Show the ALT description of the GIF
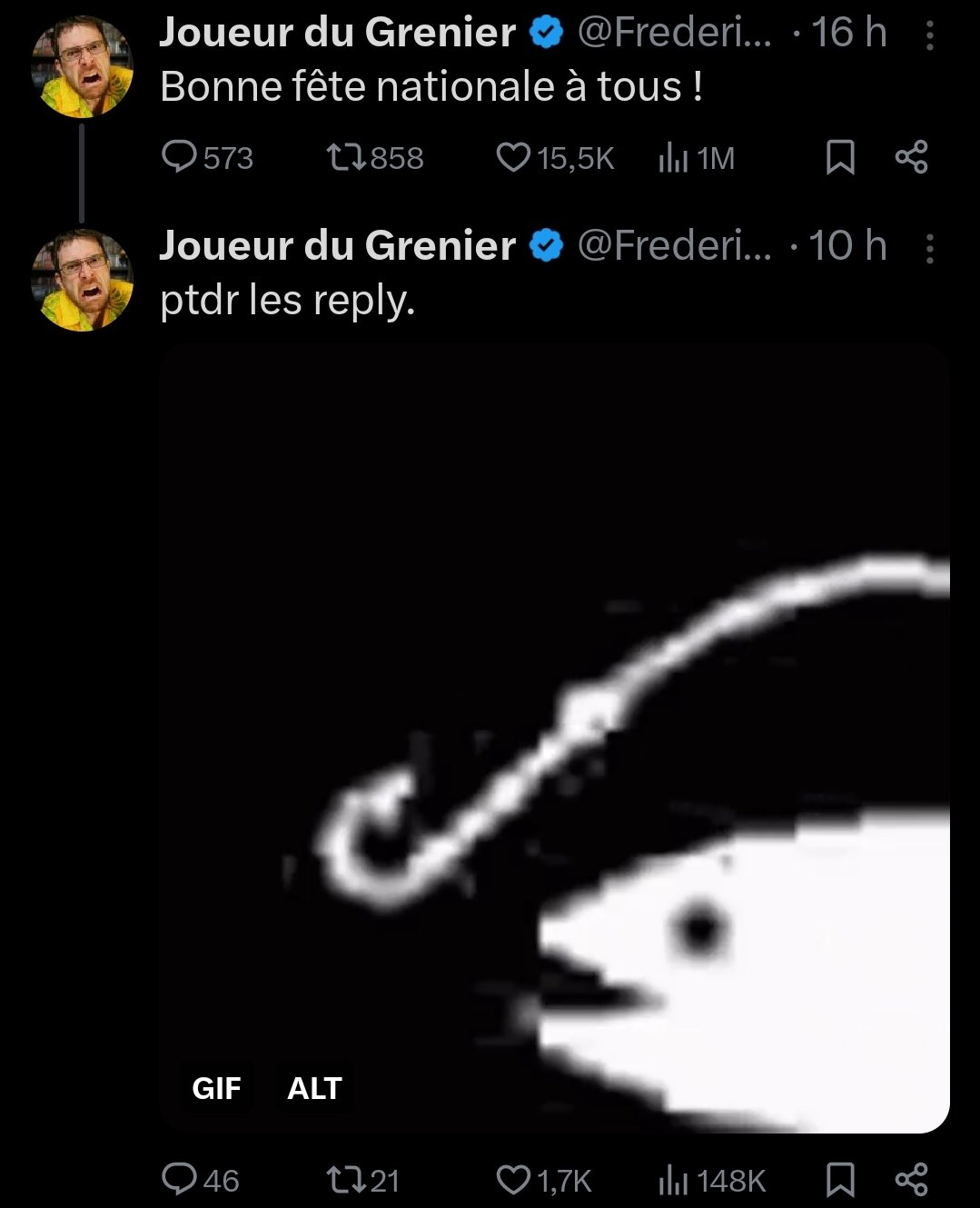The image size is (980, 1208). coord(314,1087)
